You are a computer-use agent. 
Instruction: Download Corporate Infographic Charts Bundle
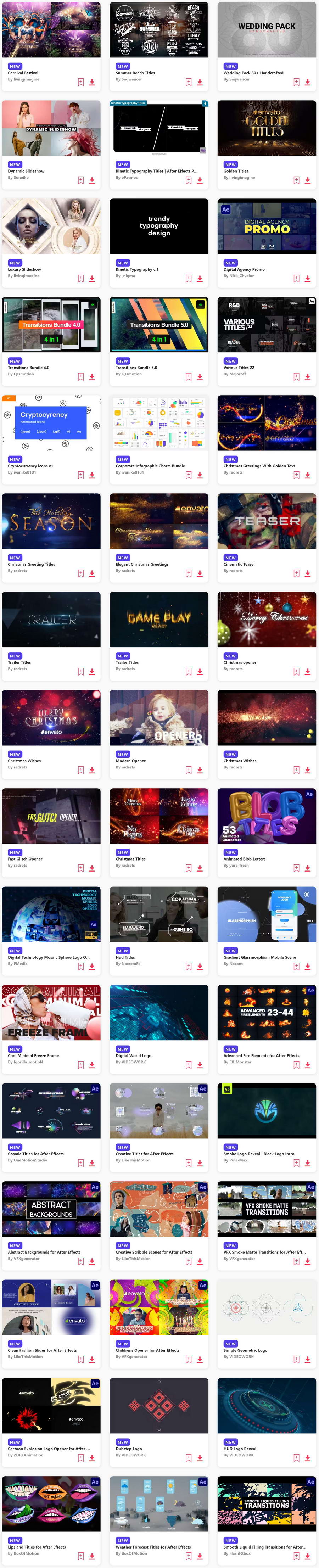(x=200, y=475)
